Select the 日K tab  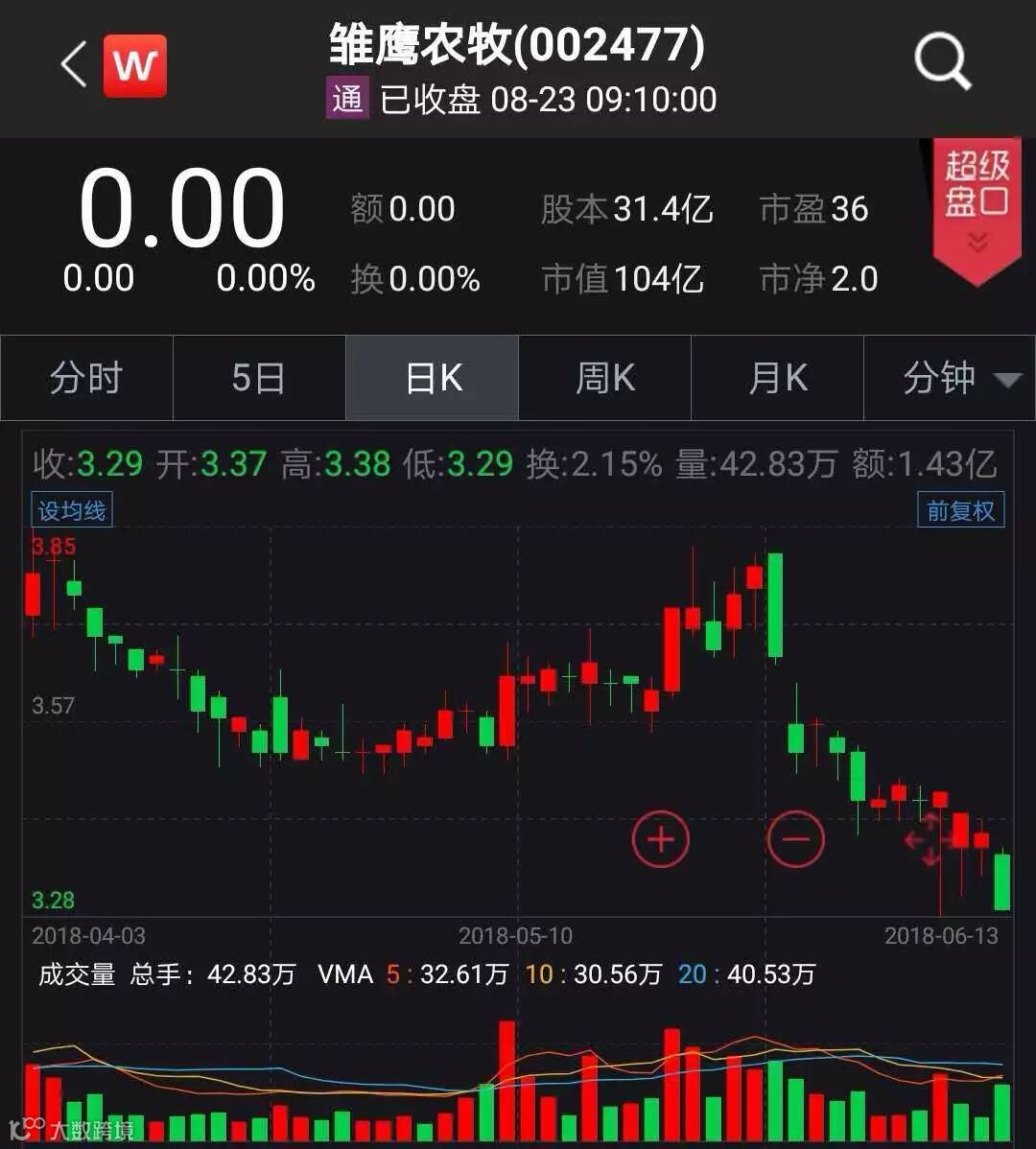pyautogui.click(x=433, y=378)
